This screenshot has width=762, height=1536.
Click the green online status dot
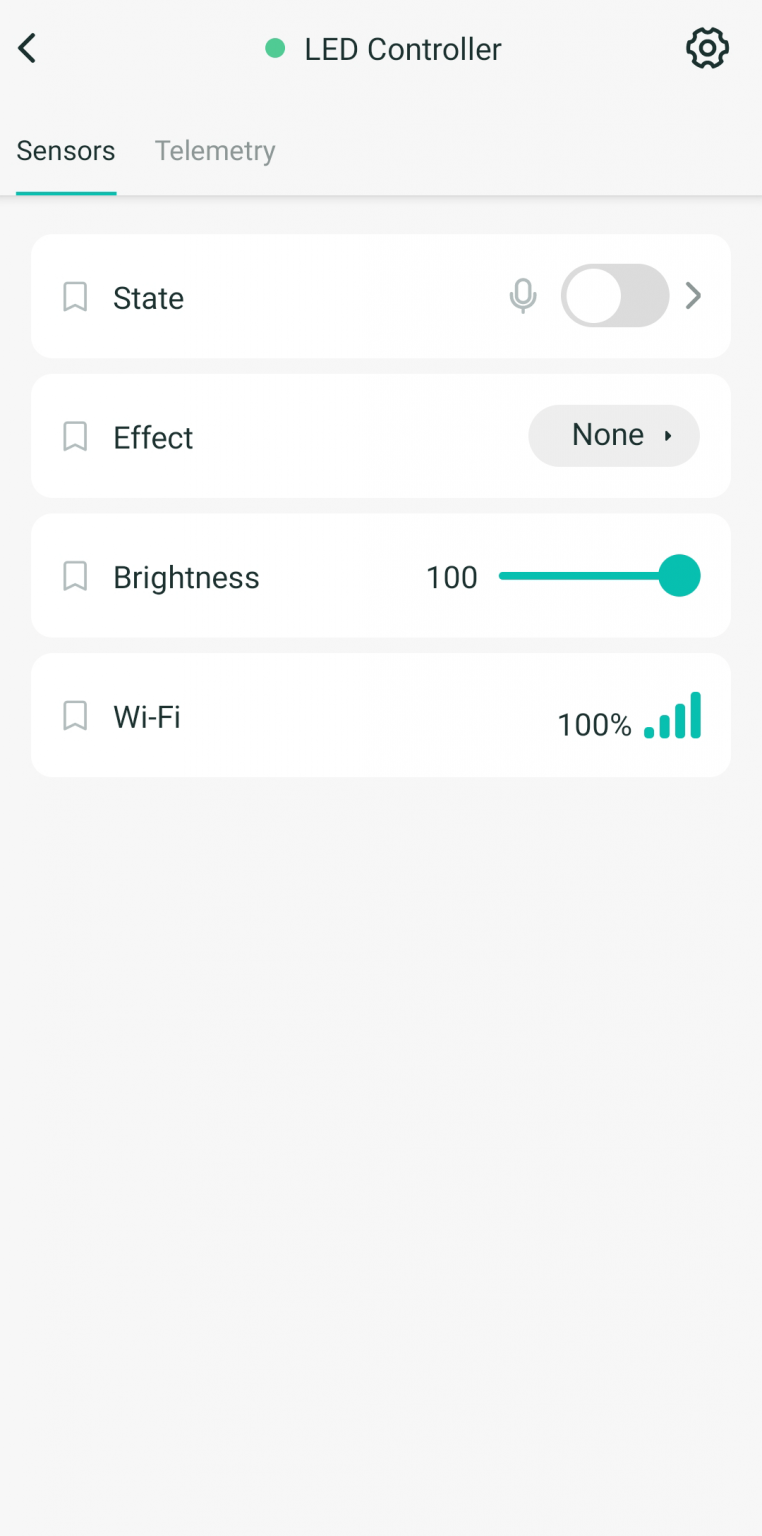point(274,48)
